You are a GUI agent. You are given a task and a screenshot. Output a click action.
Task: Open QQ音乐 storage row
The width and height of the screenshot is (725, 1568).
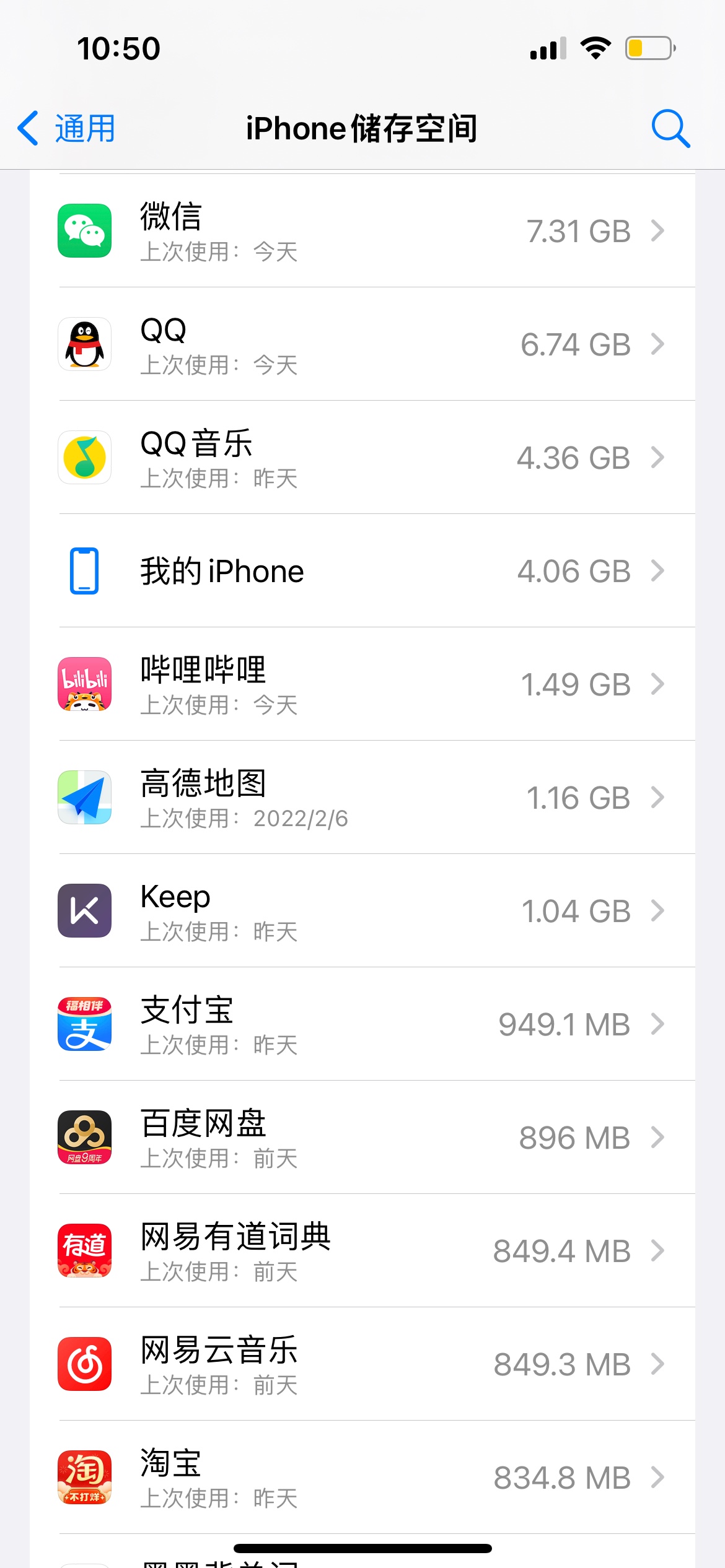click(x=362, y=458)
